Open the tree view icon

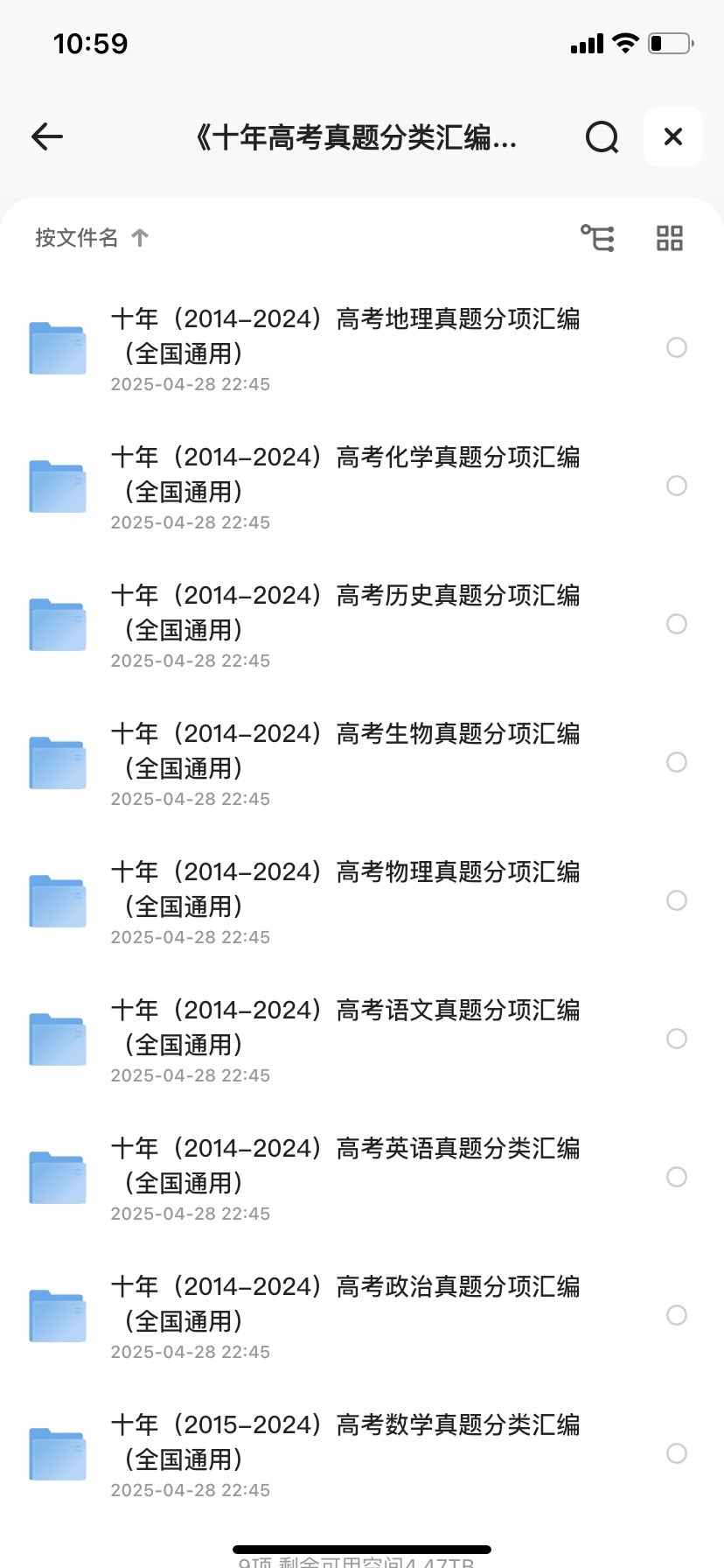coord(598,238)
